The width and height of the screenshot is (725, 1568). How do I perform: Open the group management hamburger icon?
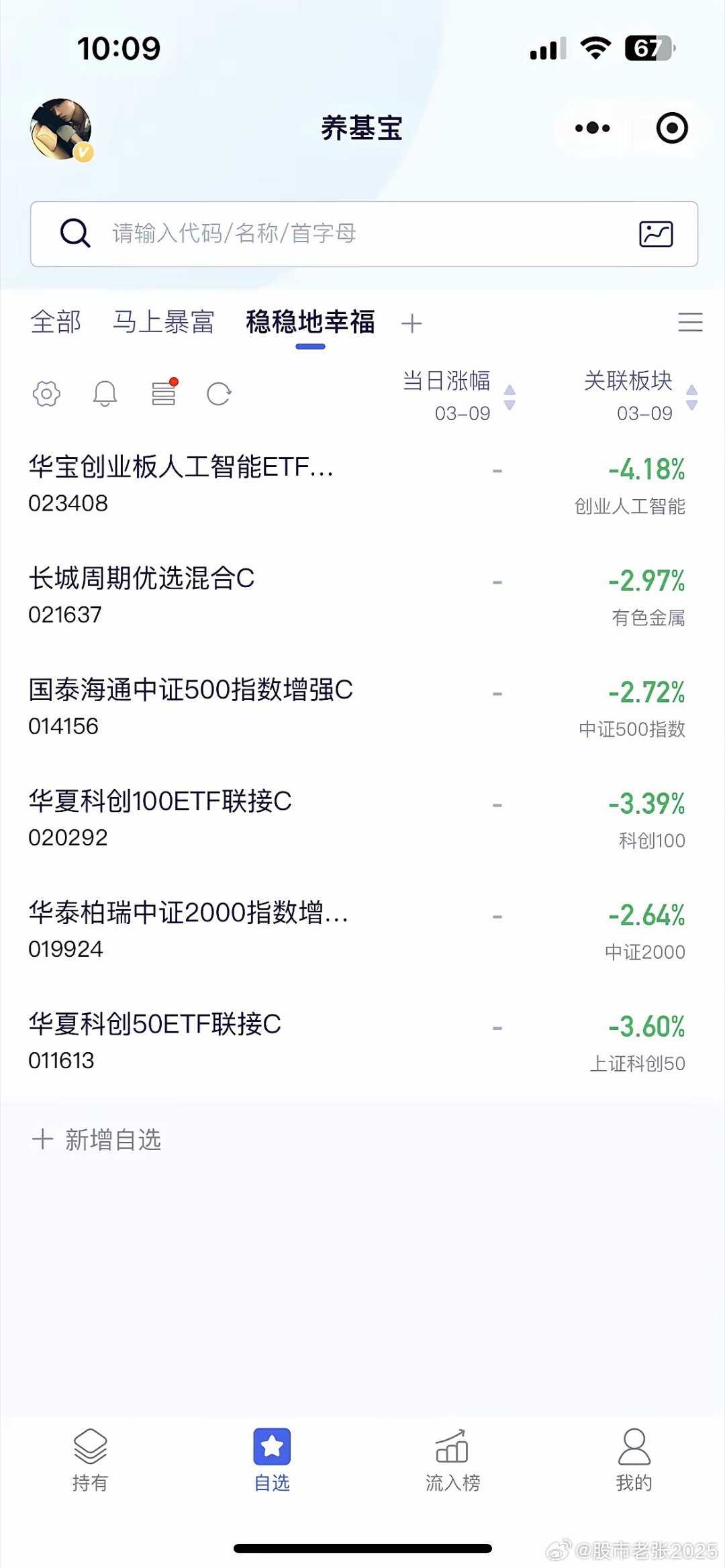pyautogui.click(x=691, y=323)
